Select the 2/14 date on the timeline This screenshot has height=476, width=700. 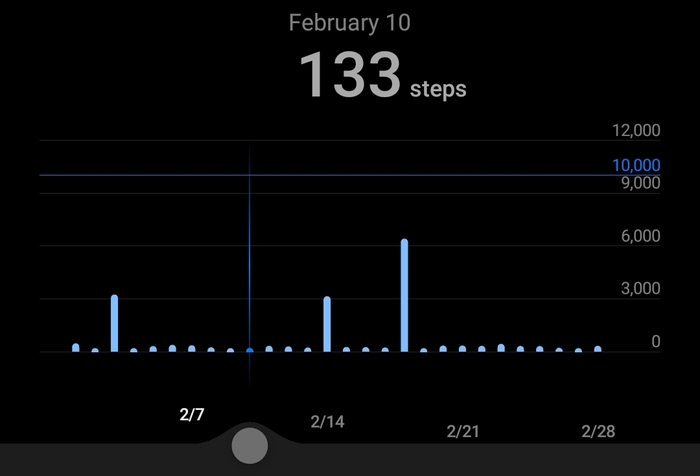pos(327,422)
